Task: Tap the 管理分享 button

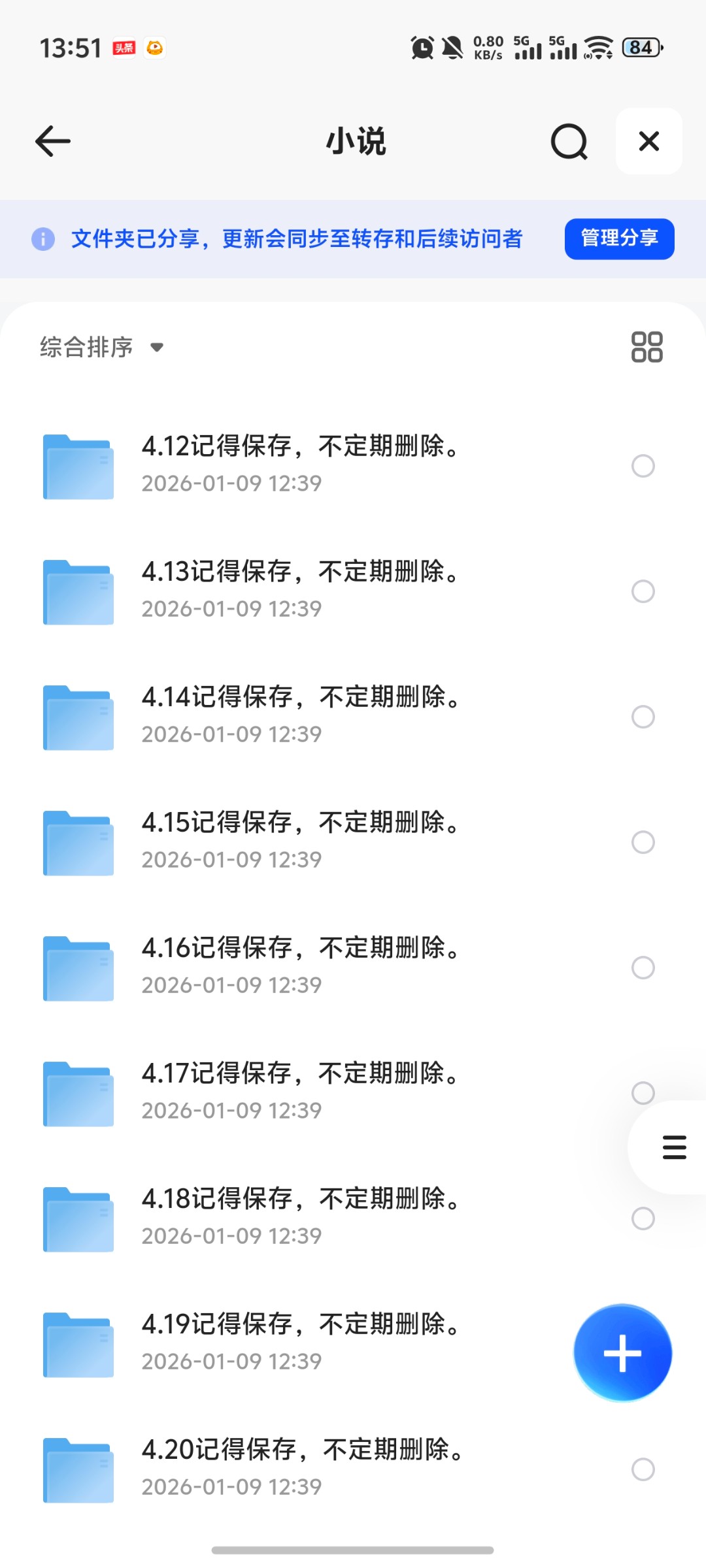Action: coord(619,238)
